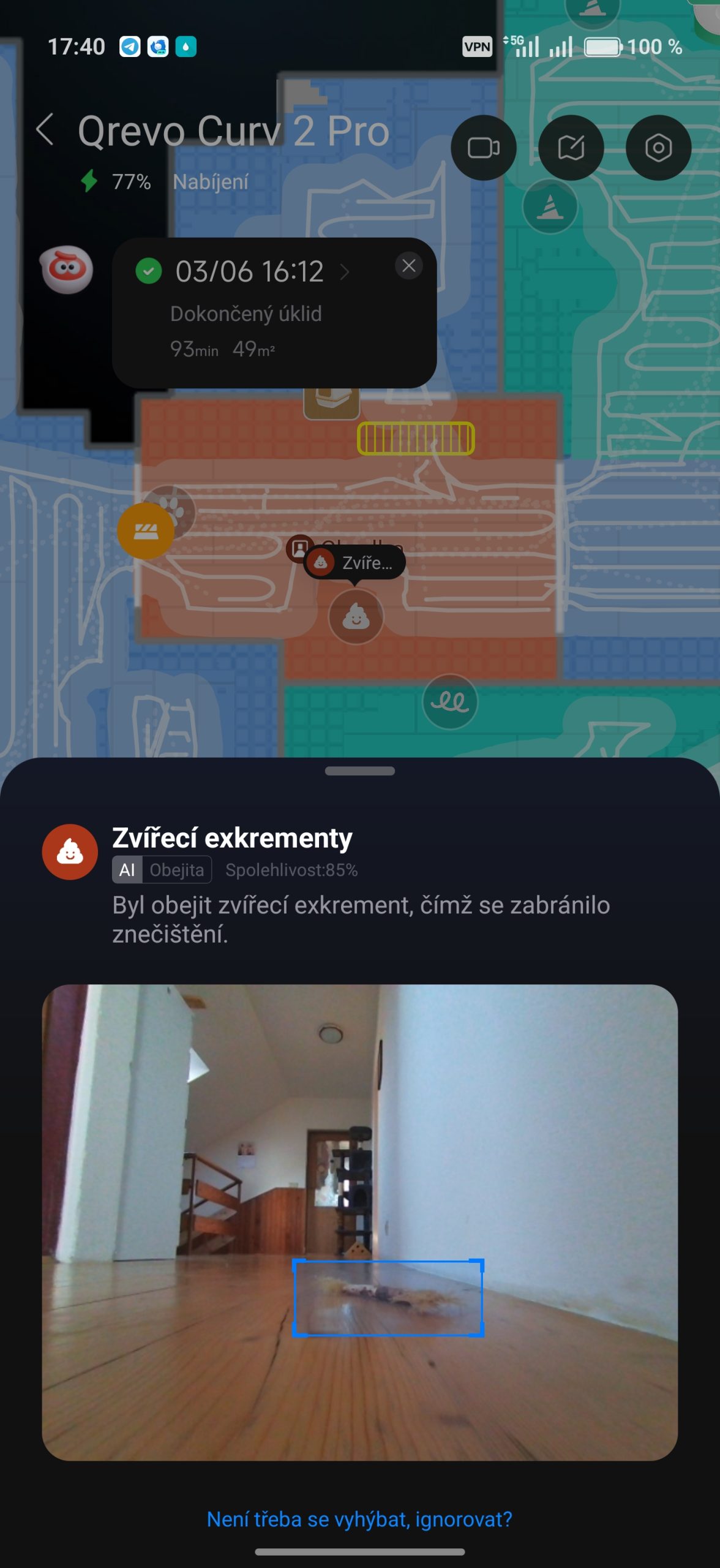Tap the orange carpet marker on map
The width and height of the screenshot is (720, 1568).
(x=145, y=531)
